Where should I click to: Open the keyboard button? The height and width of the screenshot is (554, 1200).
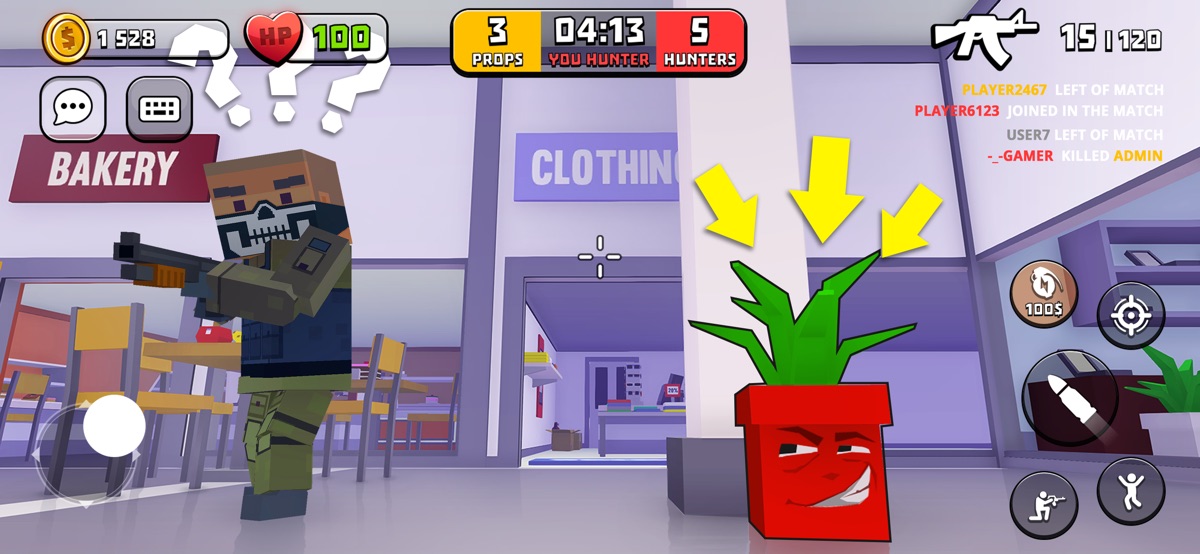[159, 108]
